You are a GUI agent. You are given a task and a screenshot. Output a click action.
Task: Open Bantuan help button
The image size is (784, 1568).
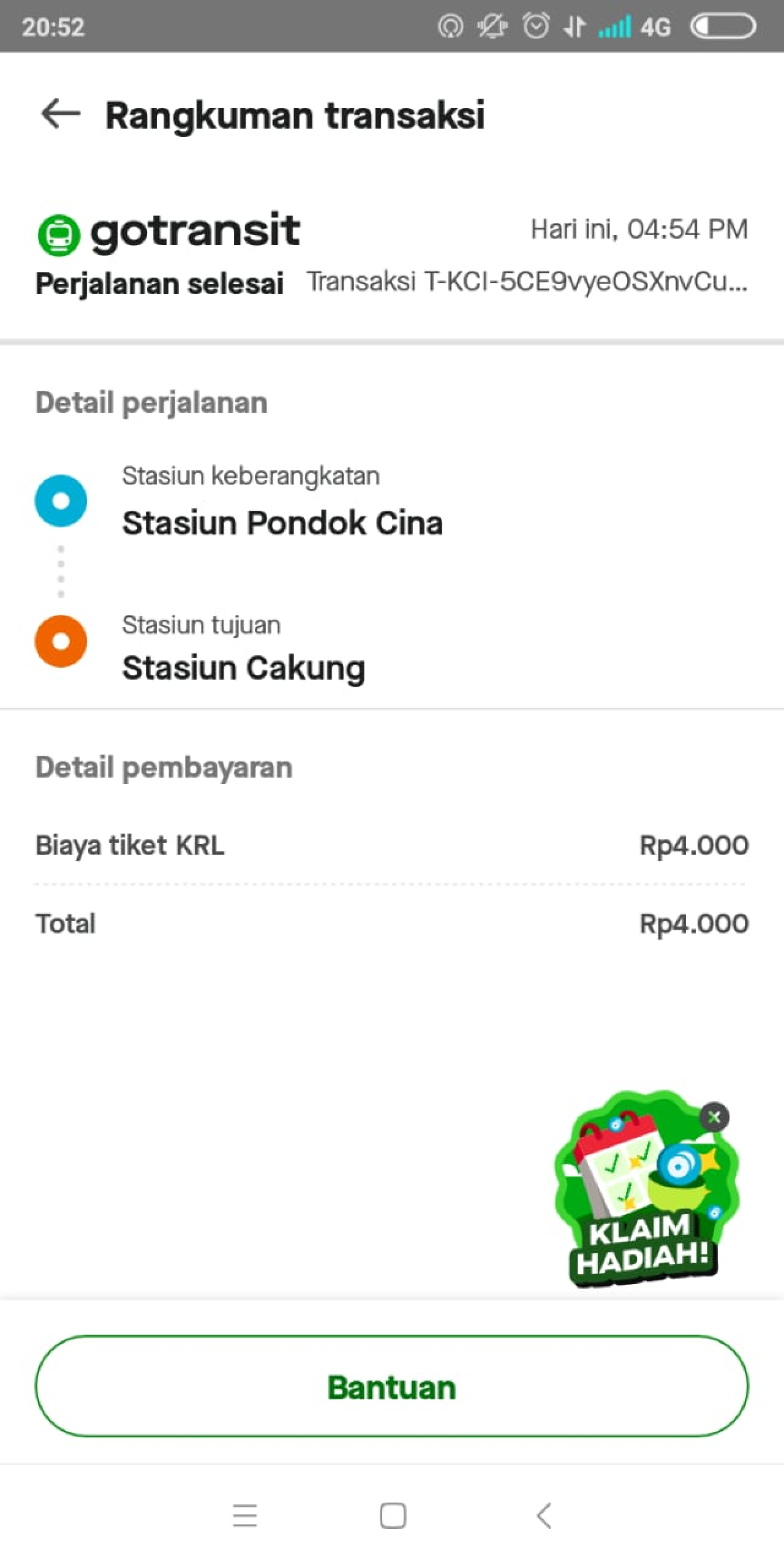[x=391, y=1387]
